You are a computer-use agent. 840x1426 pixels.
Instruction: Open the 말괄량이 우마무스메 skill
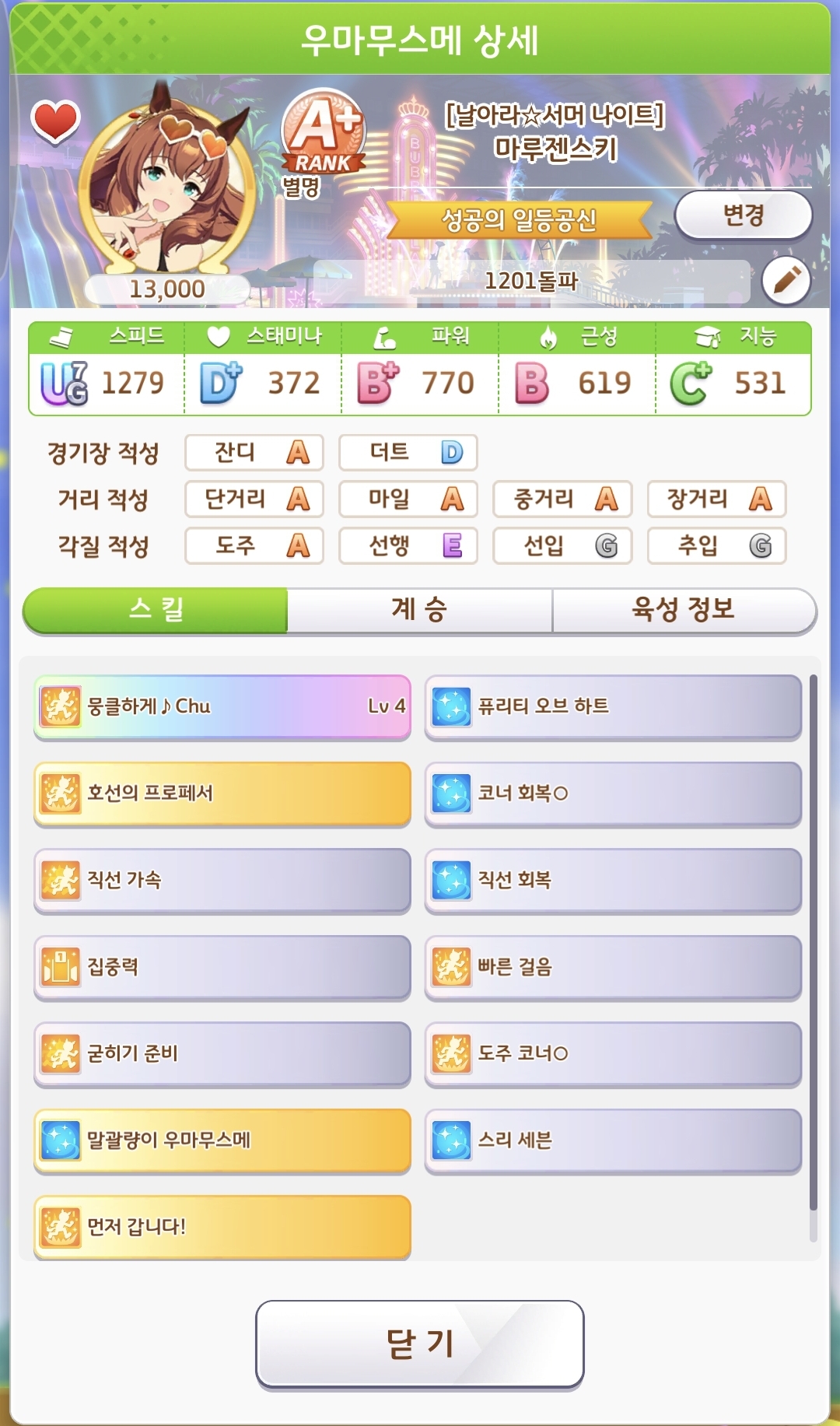tap(222, 1140)
